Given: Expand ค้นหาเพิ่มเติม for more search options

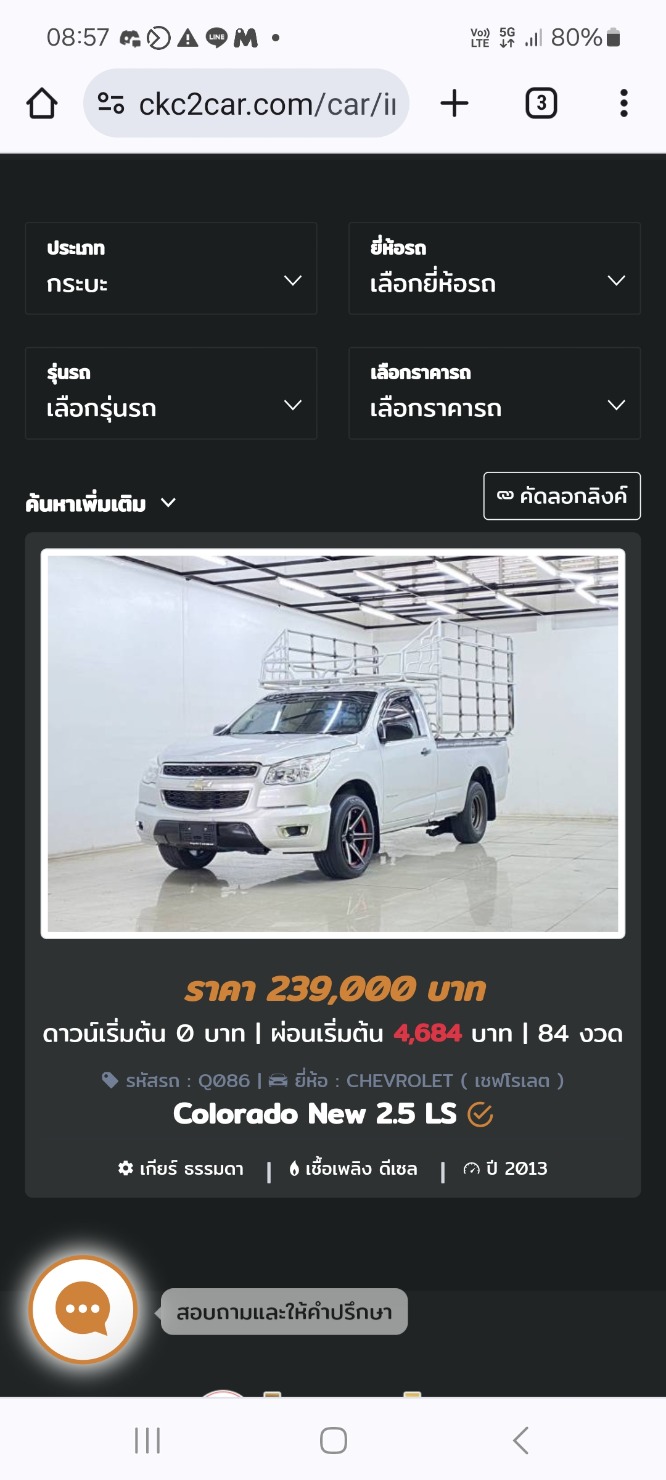Looking at the screenshot, I should (101, 503).
